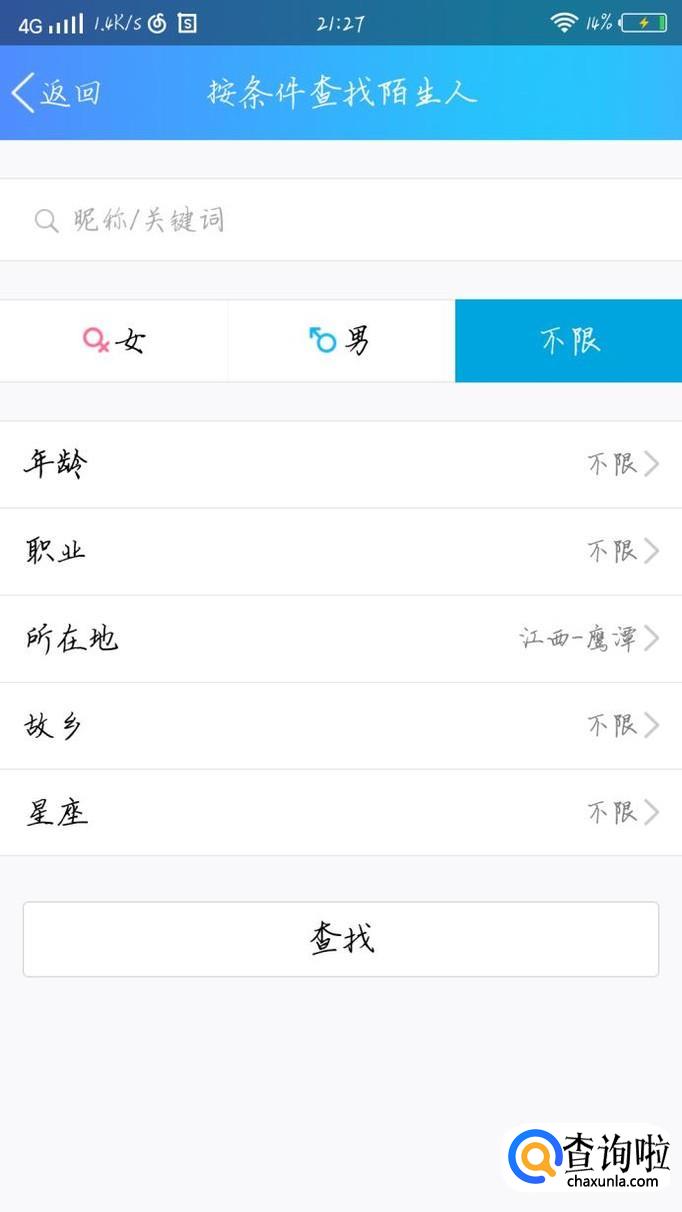Open the 职业 filter row
Screen dimensions: 682x1212
340,551
